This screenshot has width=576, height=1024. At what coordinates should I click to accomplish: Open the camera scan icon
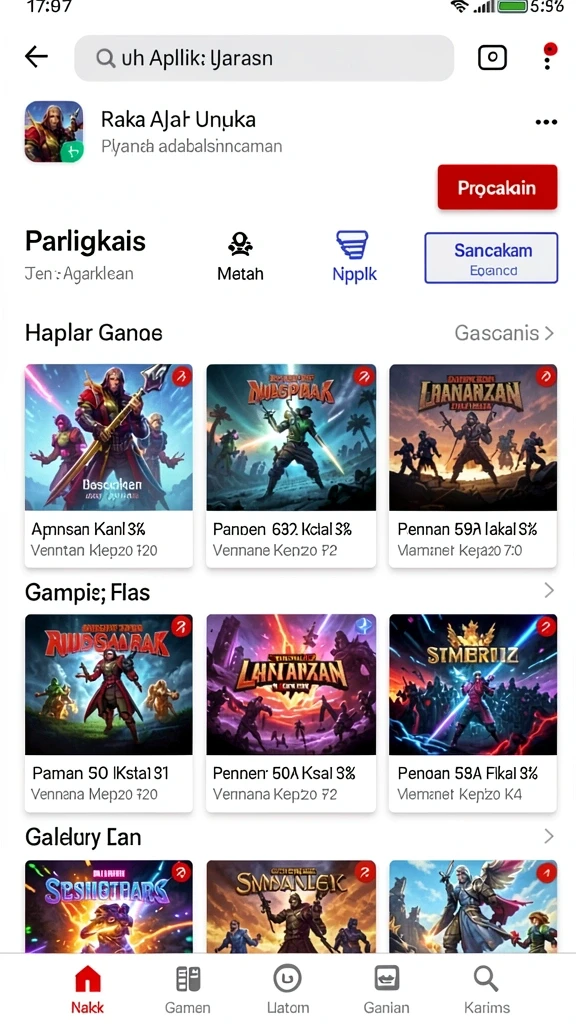click(492, 57)
